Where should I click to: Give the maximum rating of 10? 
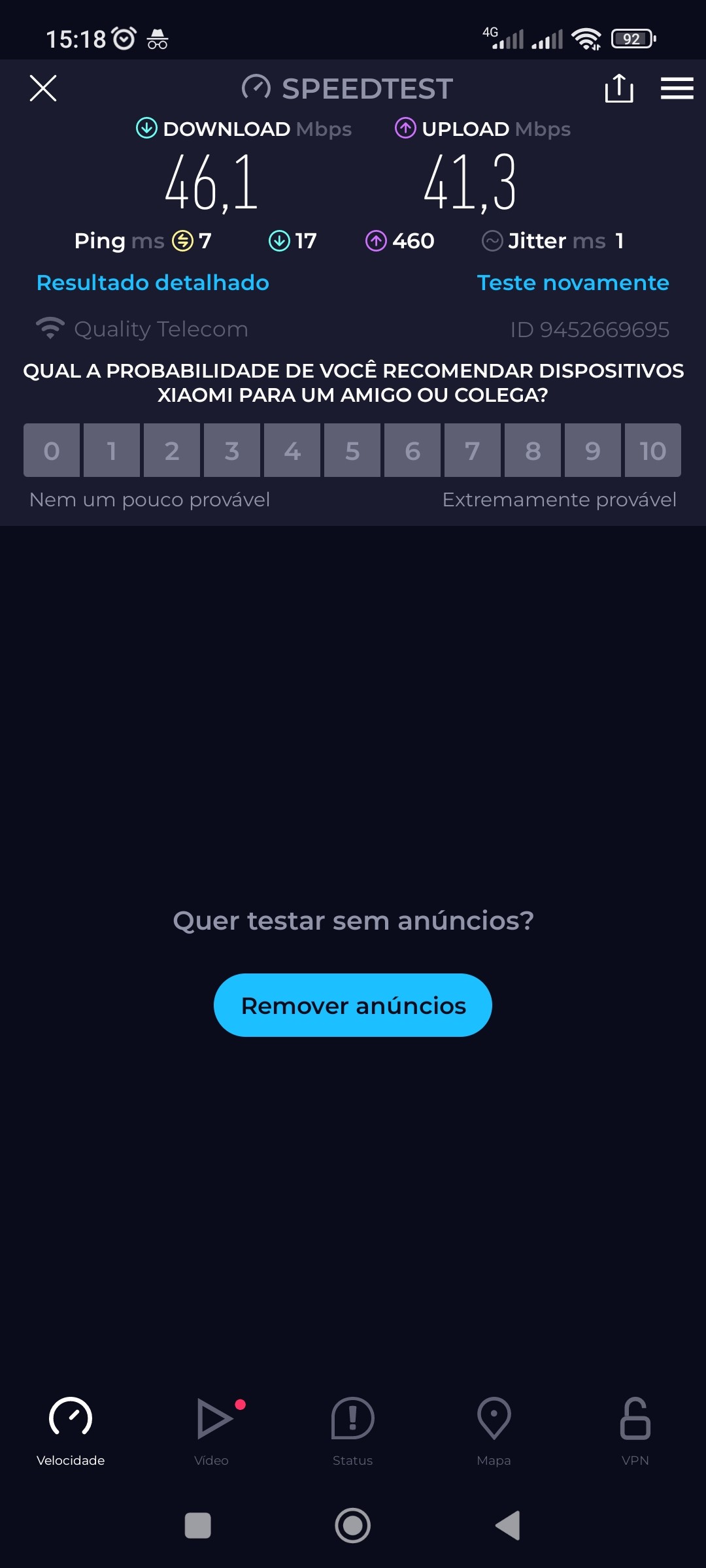tap(652, 450)
